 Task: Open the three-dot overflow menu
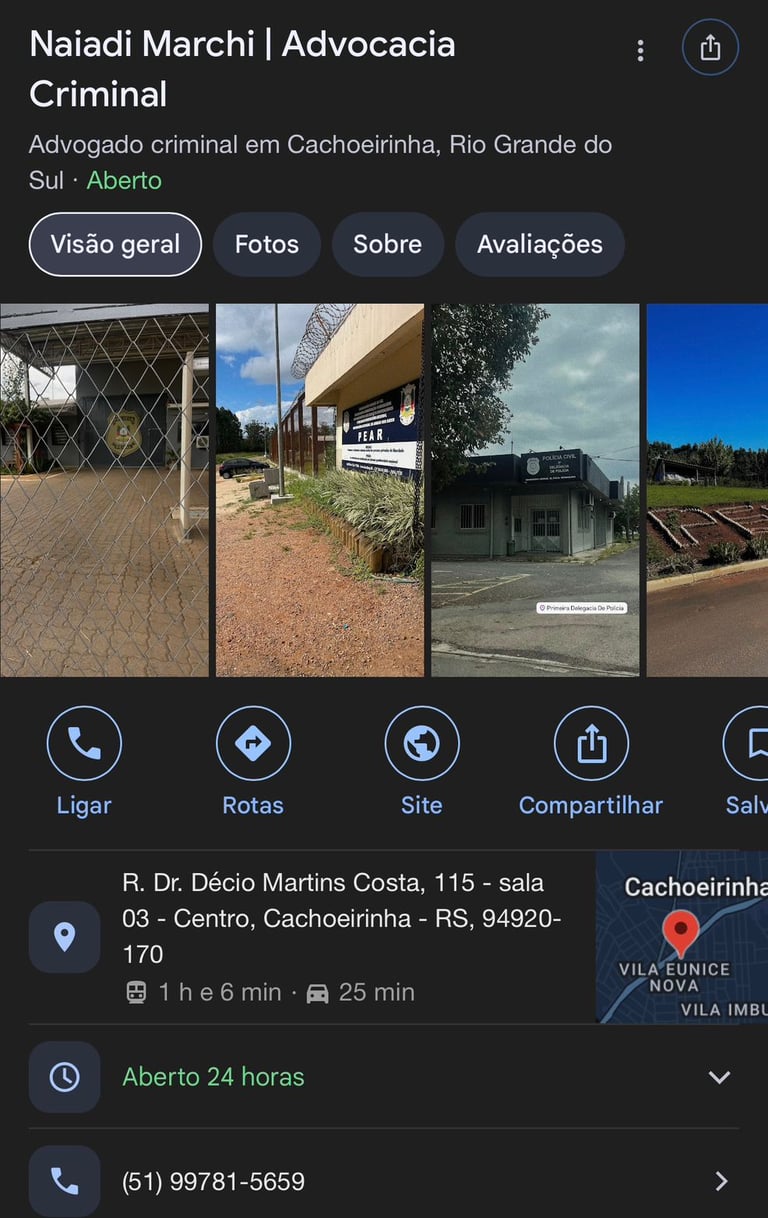point(640,51)
